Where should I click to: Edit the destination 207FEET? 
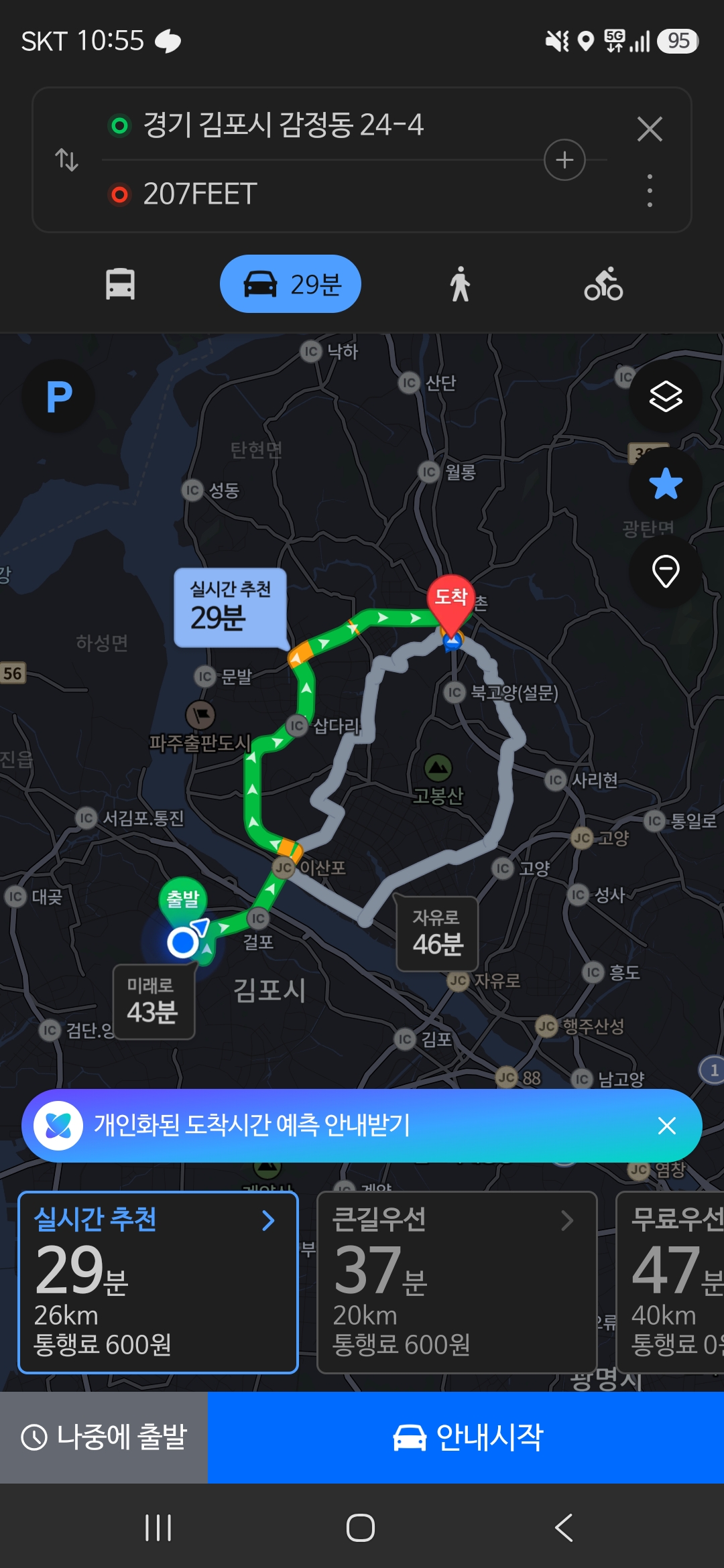[x=200, y=194]
